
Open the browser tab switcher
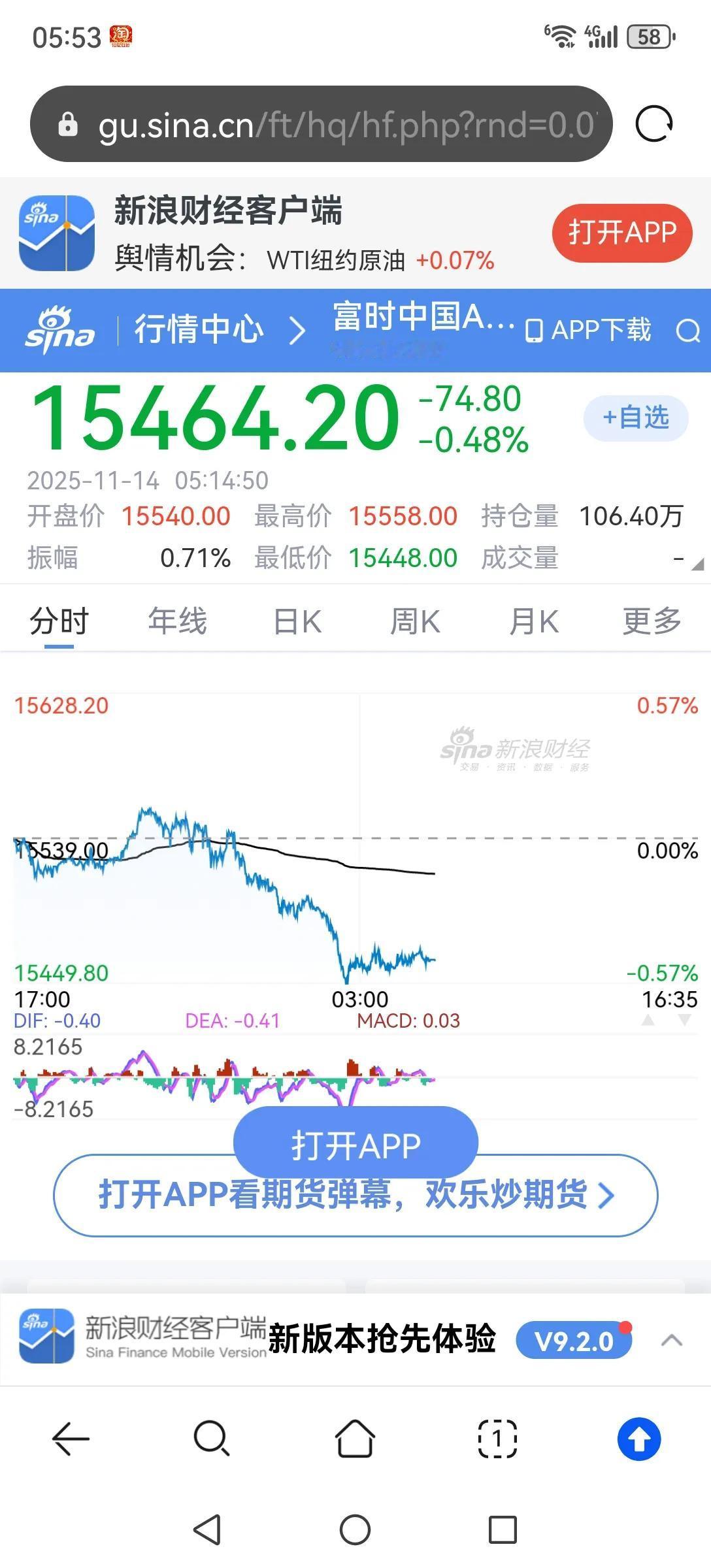[x=498, y=1439]
